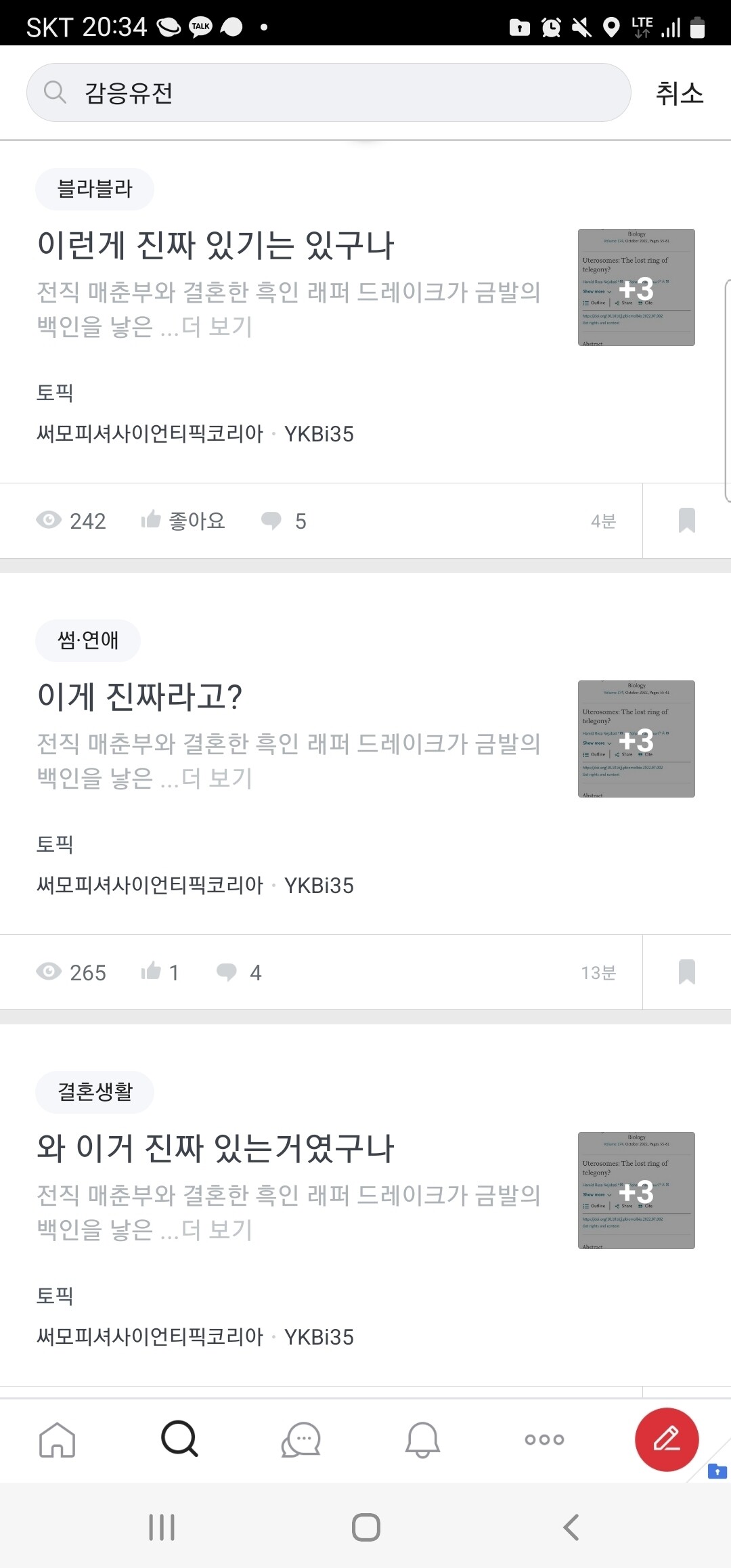The image size is (731, 1568).
Task: Tap the red pencil write button
Action: 666,1440
